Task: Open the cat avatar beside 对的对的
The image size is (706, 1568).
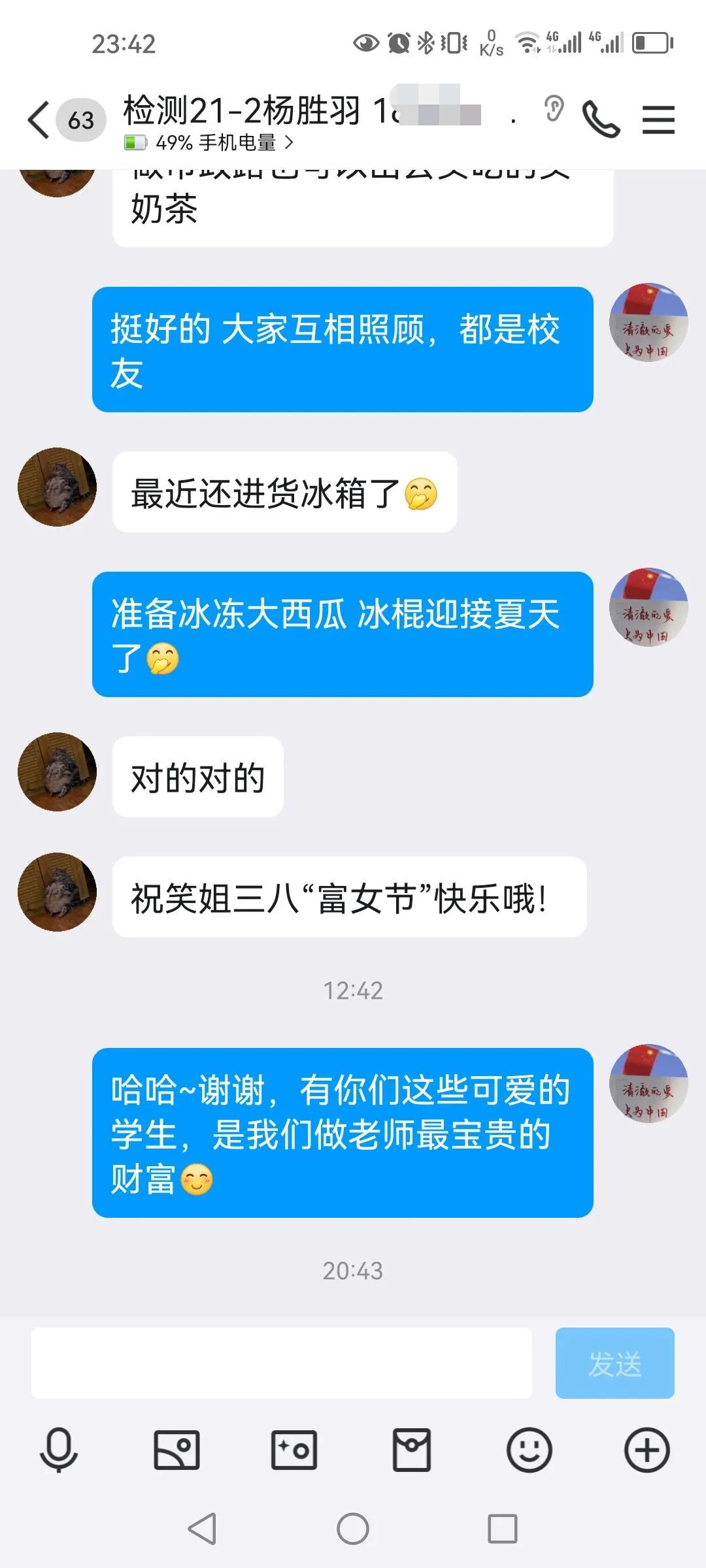Action: tap(58, 772)
